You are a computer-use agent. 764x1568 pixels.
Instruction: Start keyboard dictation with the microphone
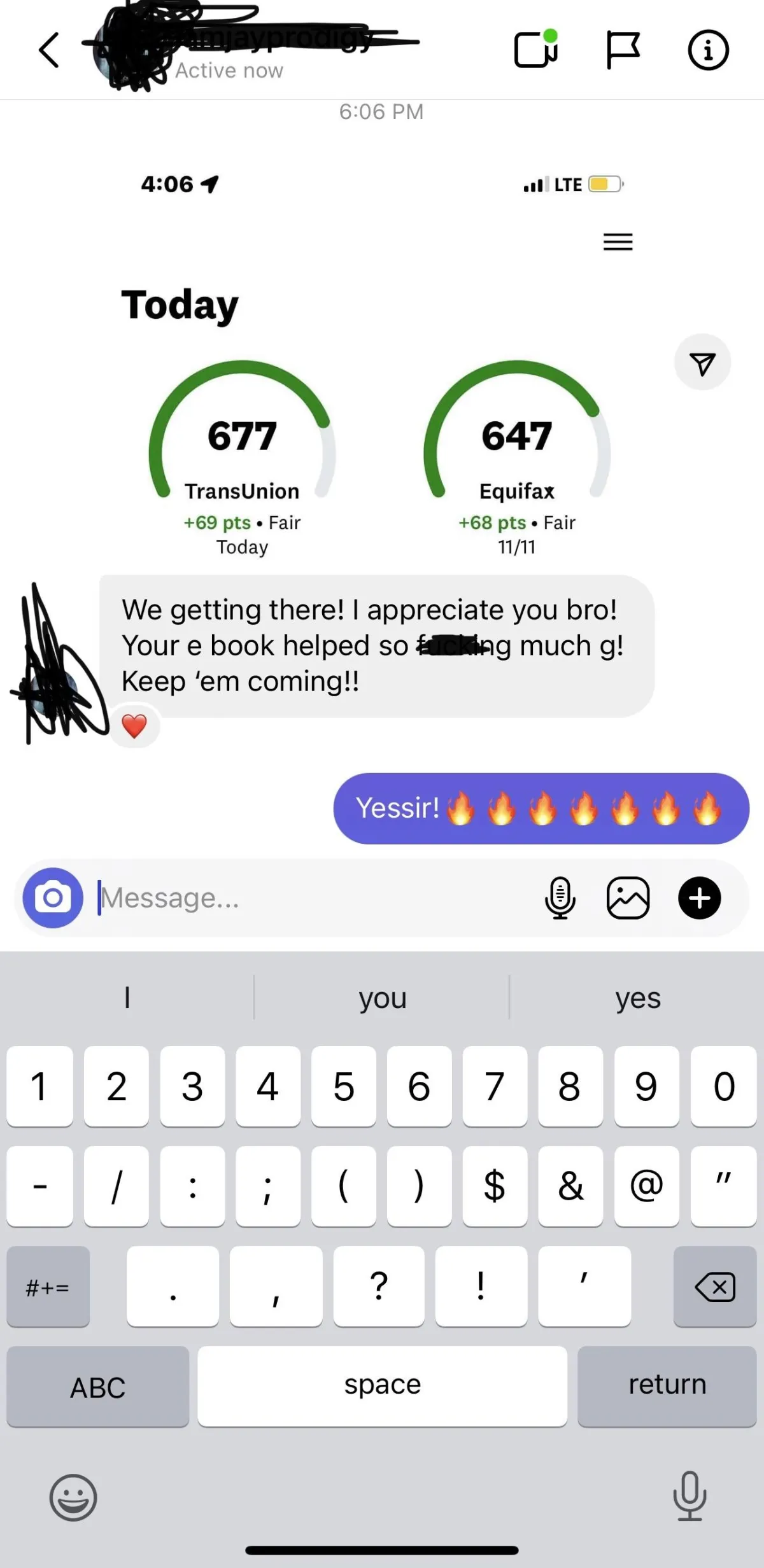(x=690, y=1496)
